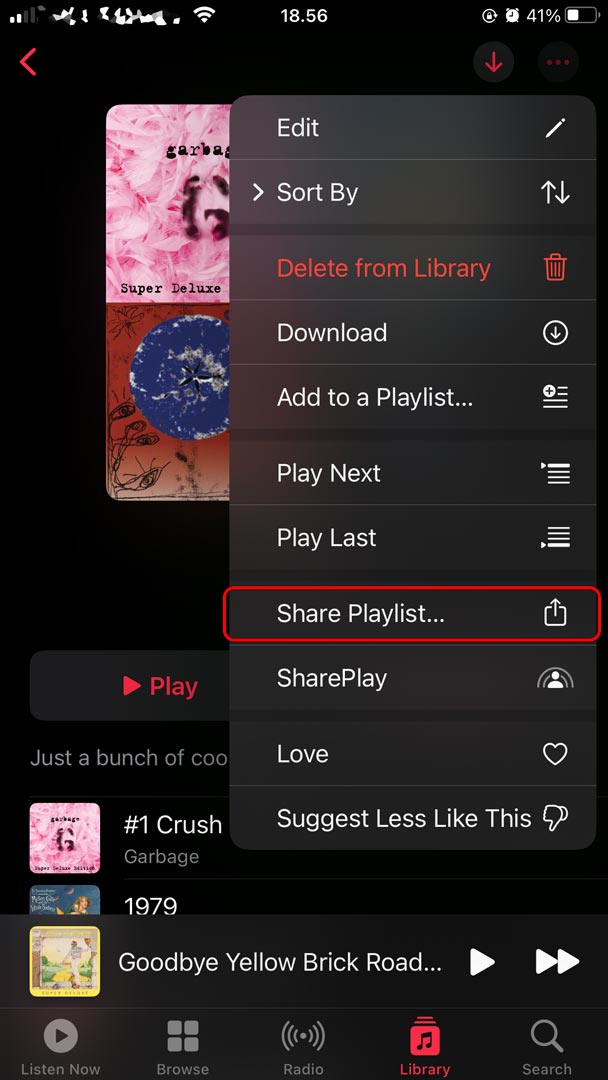Select the Download menu option

(x=412, y=333)
